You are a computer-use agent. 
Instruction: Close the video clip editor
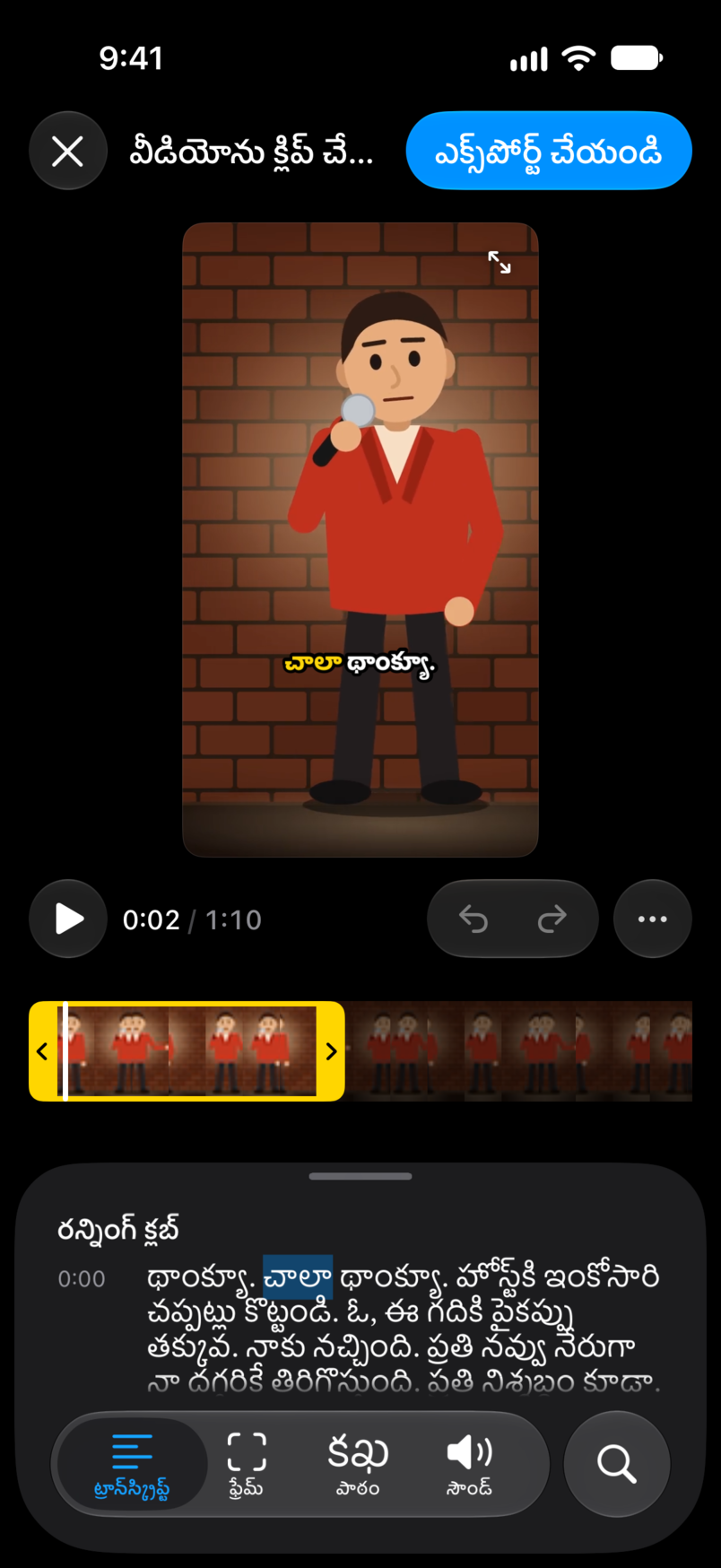pyautogui.click(x=68, y=151)
